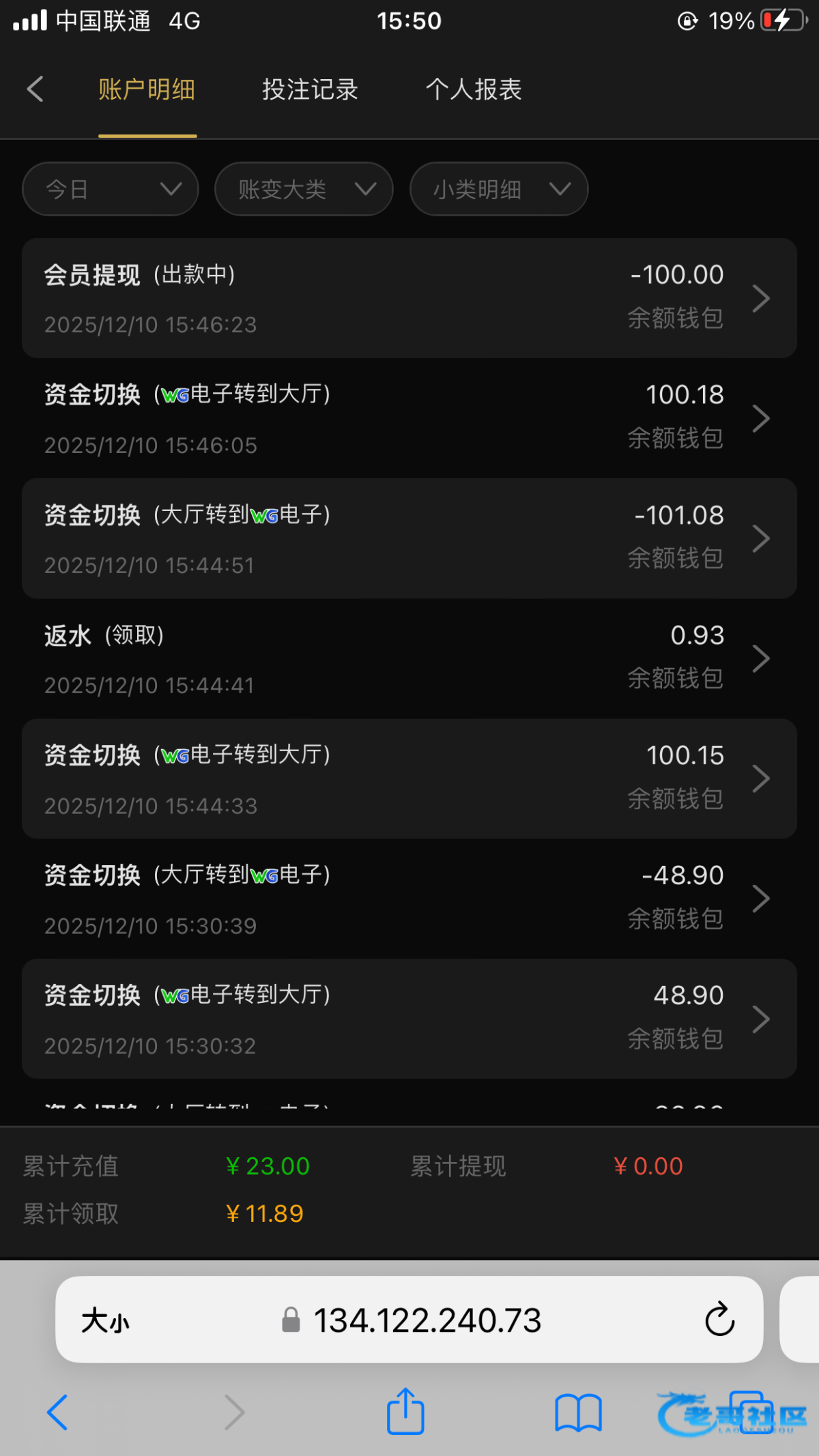Viewport: 819px width, 1456px height.
Task: Reload the page in Safari
Action: click(x=719, y=1320)
